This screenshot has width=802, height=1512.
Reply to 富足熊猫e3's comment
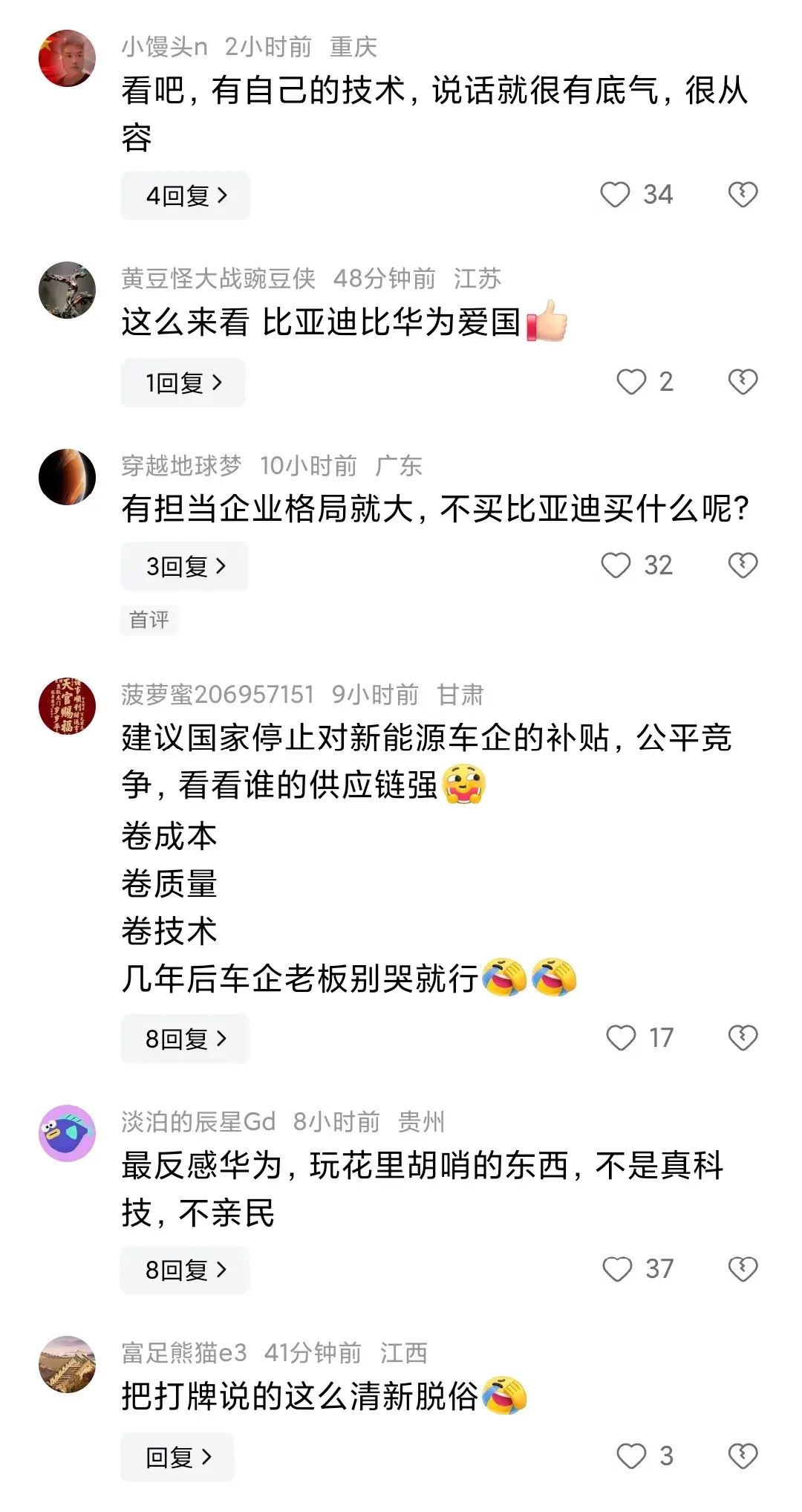click(177, 1457)
